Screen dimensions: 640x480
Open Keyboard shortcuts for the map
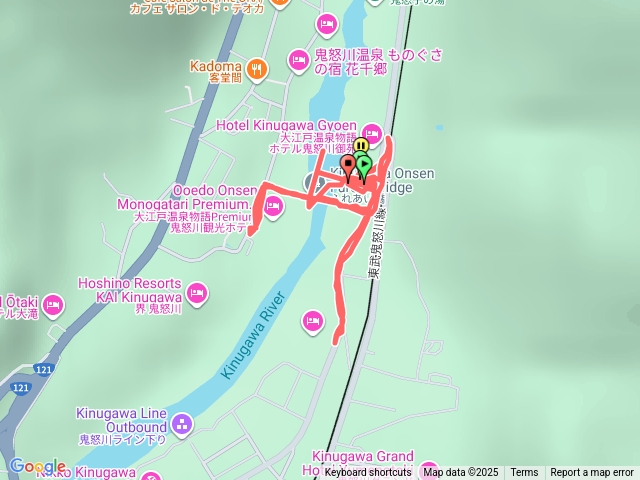tap(367, 472)
